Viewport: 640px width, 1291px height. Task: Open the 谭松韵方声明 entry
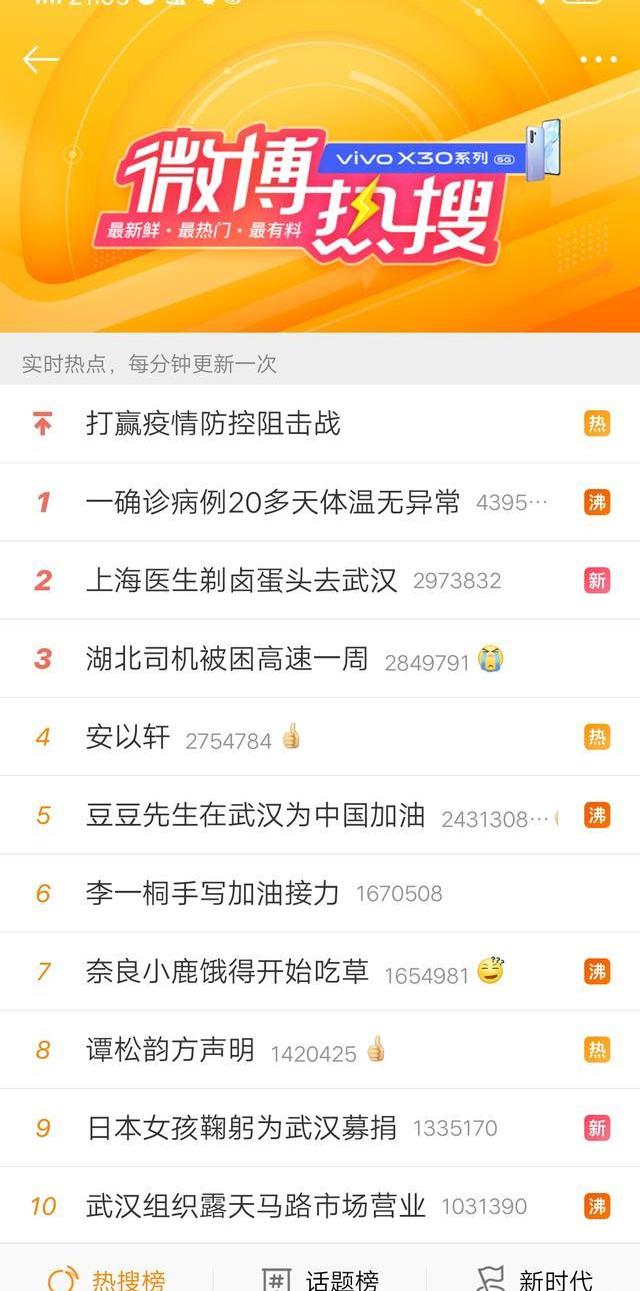[170, 1050]
